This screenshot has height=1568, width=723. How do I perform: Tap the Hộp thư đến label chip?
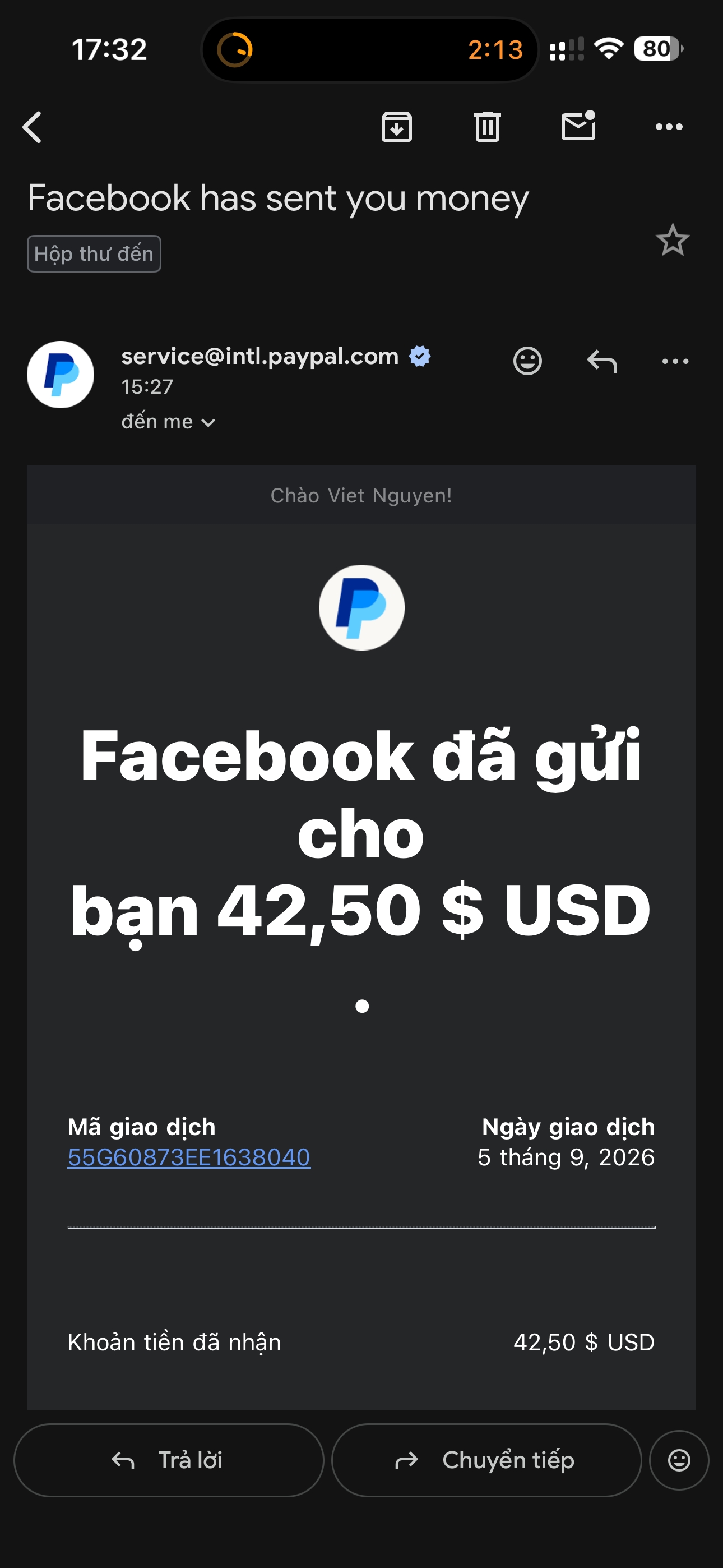tap(94, 254)
